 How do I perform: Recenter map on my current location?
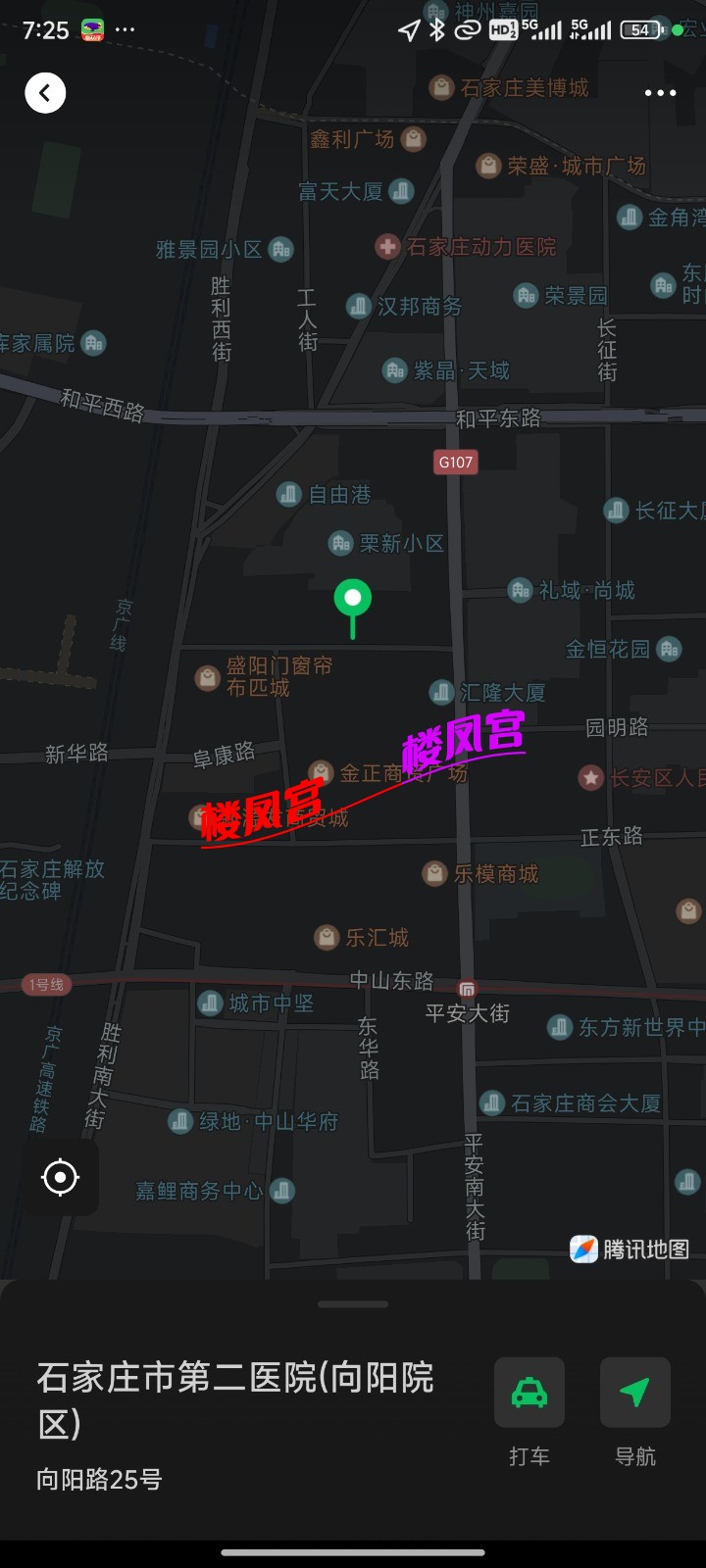pos(60,1177)
